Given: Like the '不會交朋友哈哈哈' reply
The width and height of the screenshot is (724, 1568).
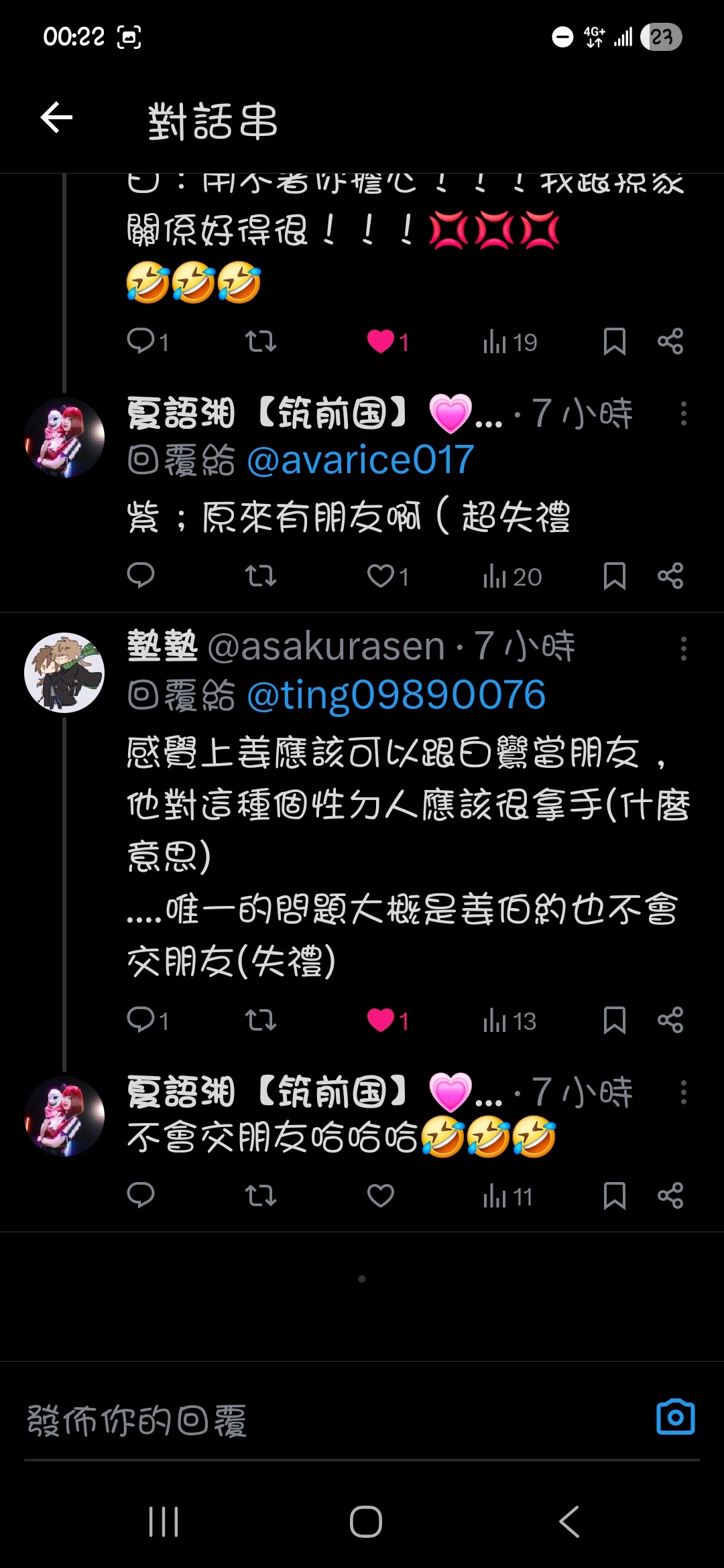Looking at the screenshot, I should [x=381, y=1196].
